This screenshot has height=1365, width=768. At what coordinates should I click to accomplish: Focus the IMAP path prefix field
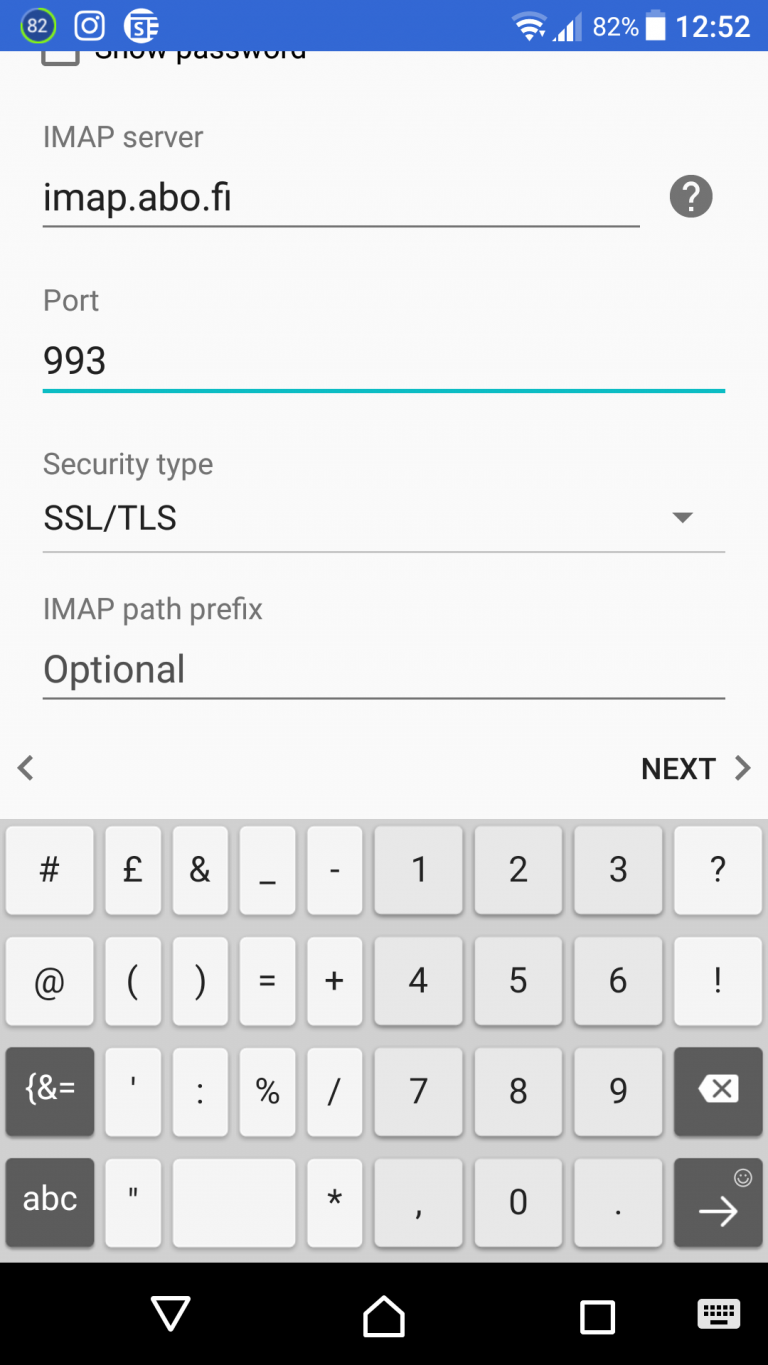point(384,669)
